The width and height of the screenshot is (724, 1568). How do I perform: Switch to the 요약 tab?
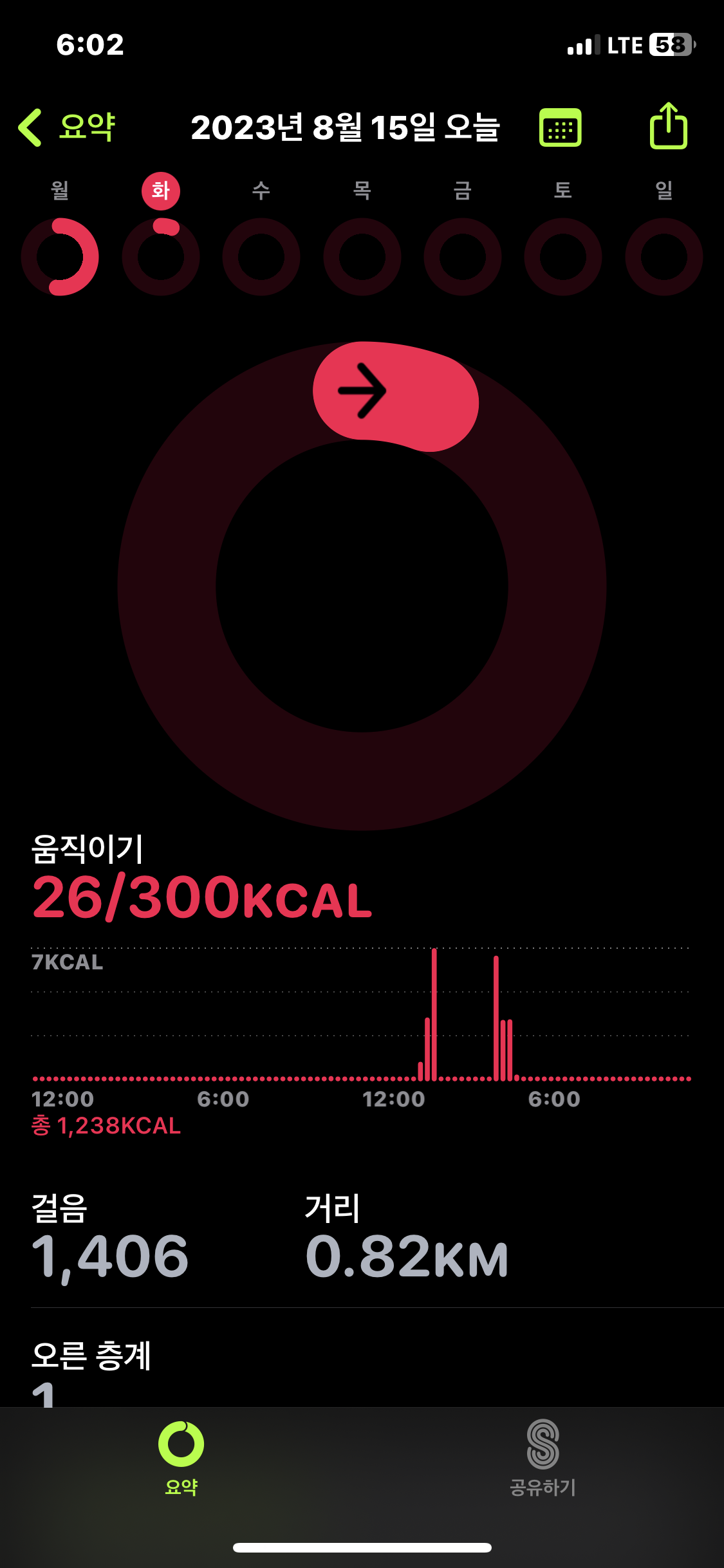click(181, 1459)
